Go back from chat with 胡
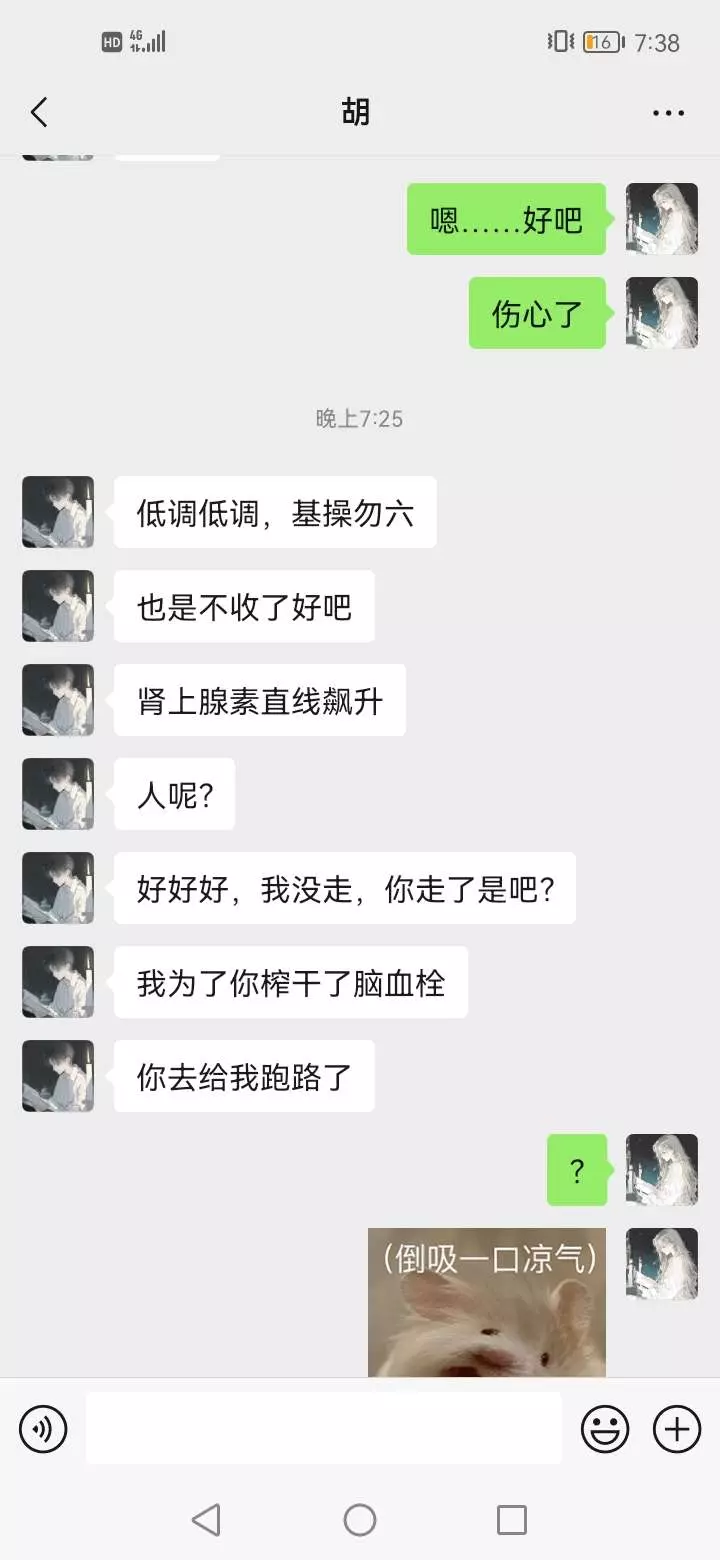 [39, 112]
